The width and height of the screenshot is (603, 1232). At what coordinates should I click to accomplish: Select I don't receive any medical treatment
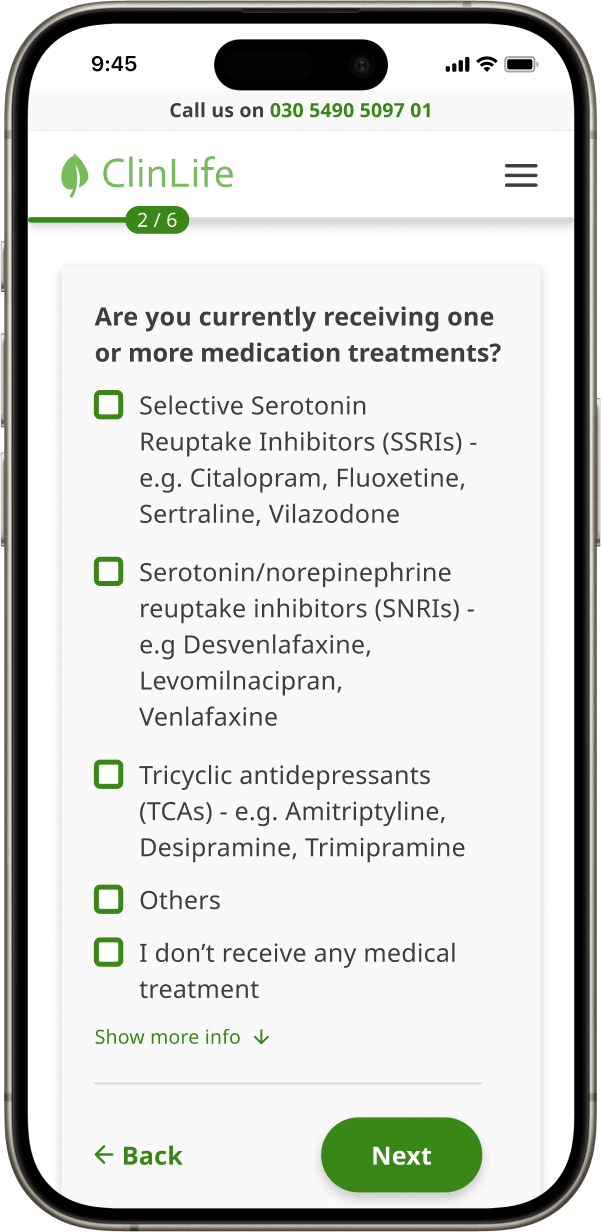108,952
